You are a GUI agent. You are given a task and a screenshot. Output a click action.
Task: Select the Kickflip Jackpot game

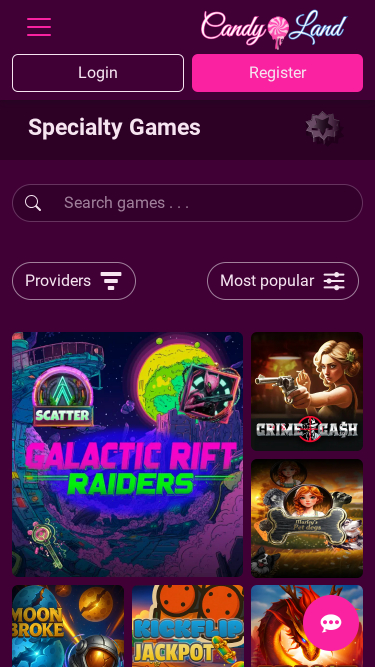188,626
